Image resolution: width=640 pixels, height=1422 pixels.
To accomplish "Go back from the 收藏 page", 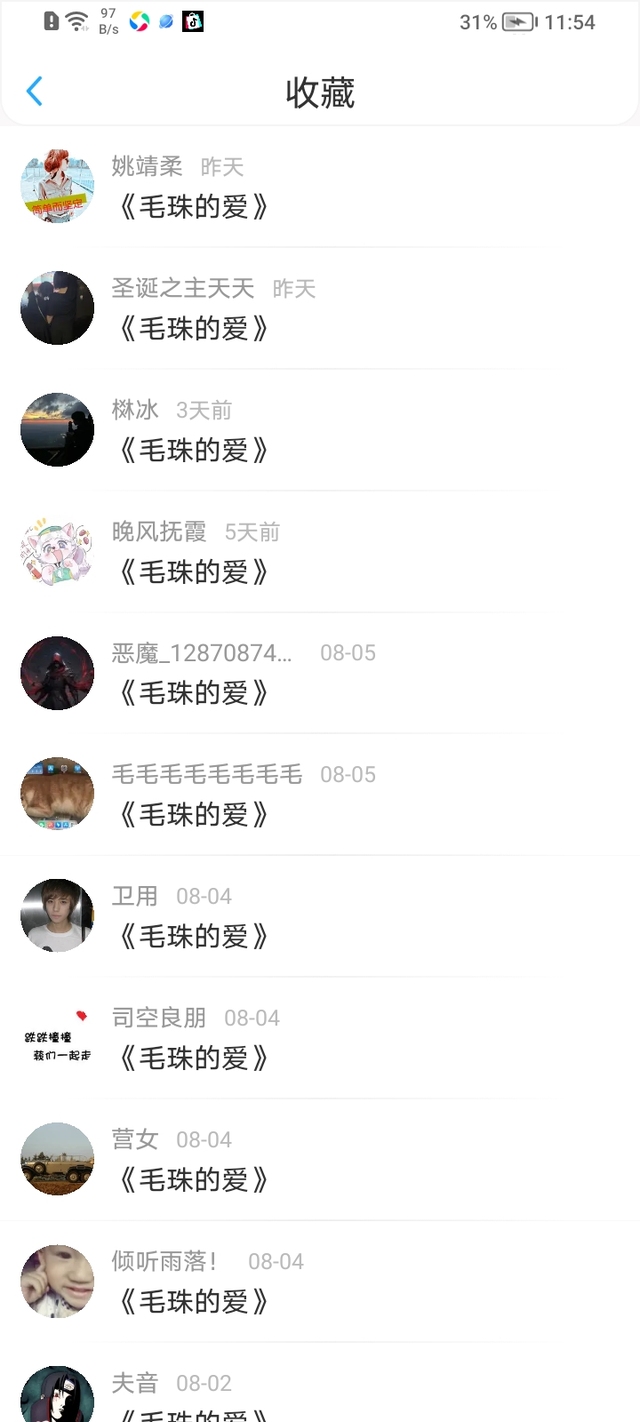I will pos(34,91).
